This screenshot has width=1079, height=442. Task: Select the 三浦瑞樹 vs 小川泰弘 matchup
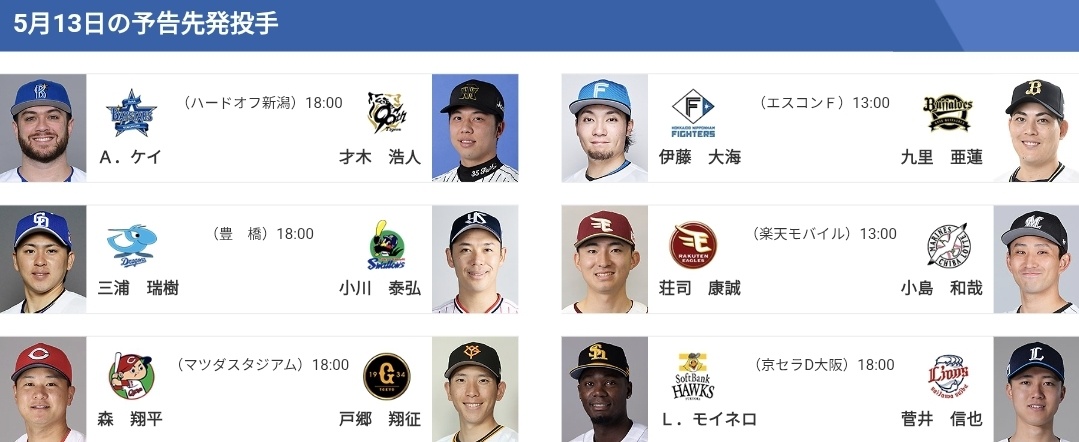[259, 259]
